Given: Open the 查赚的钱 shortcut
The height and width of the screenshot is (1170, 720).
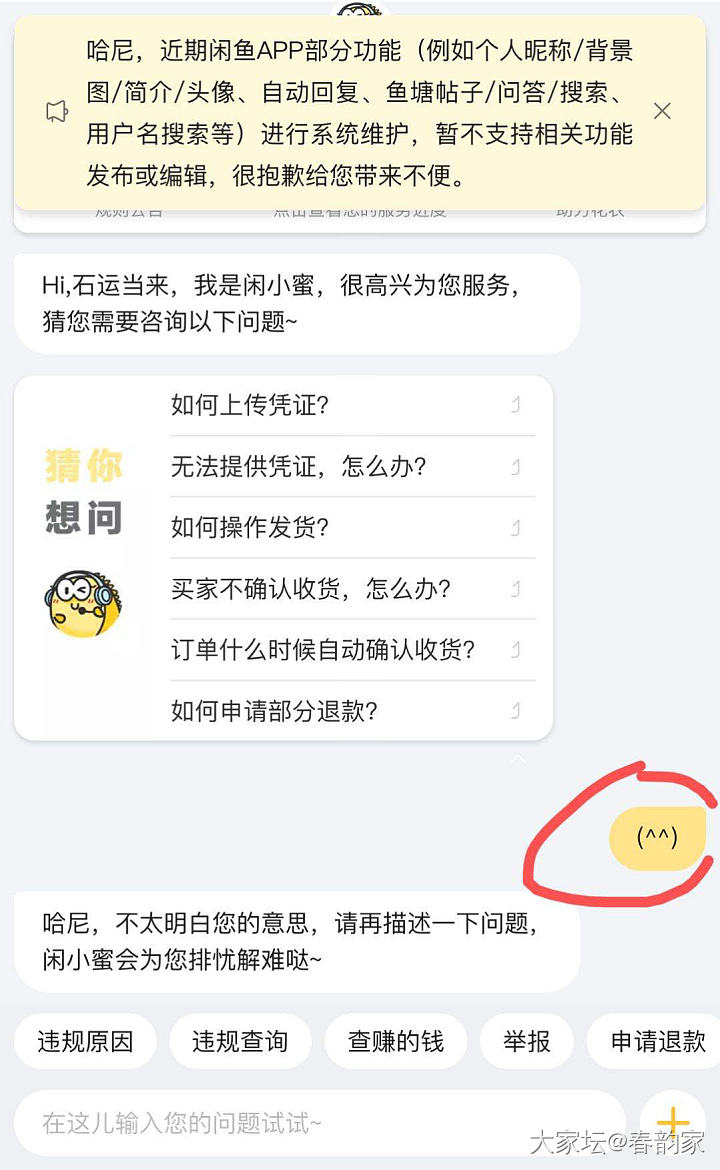Looking at the screenshot, I should coord(396,1041).
